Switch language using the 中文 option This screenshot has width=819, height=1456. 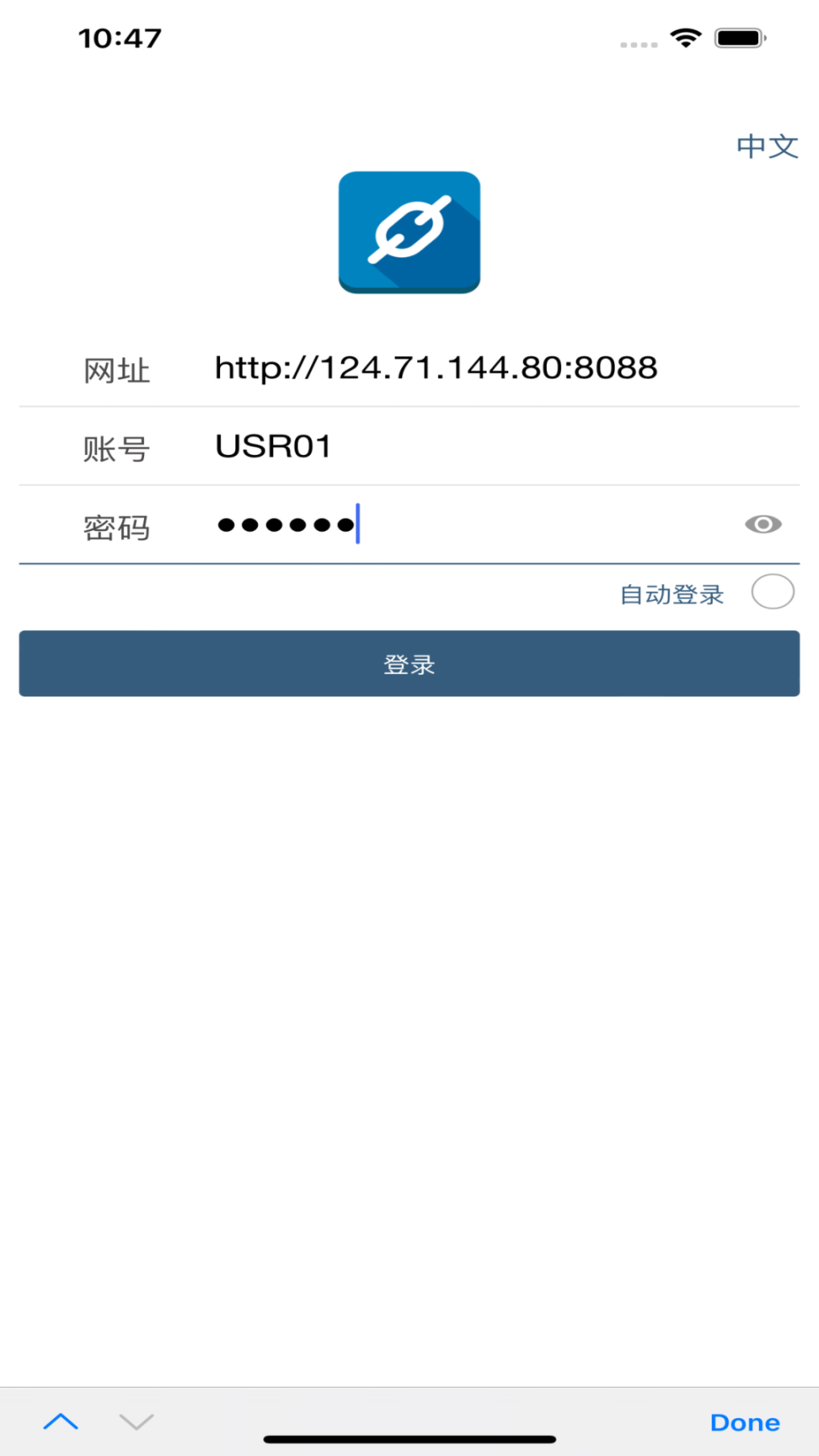[767, 146]
